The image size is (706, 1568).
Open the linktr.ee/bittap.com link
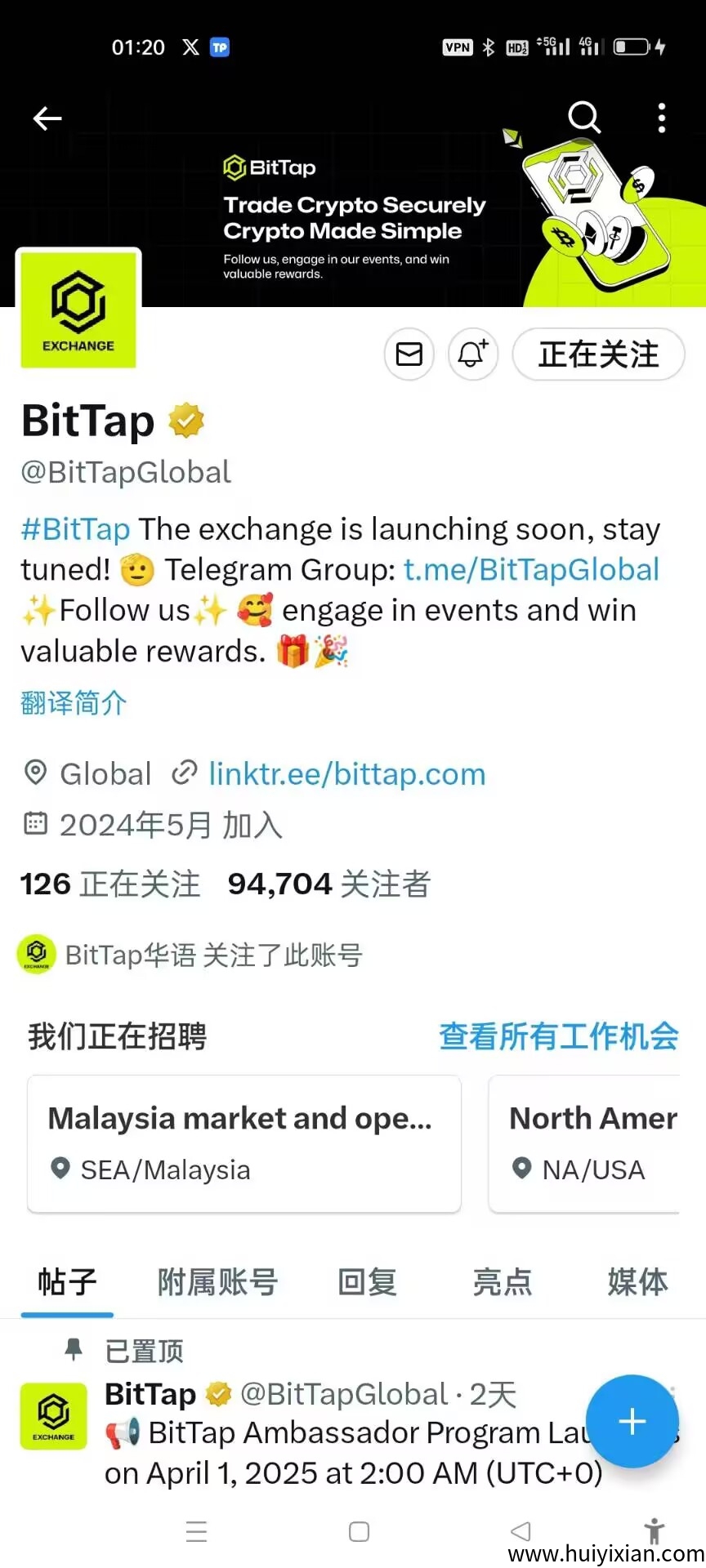coord(346,774)
